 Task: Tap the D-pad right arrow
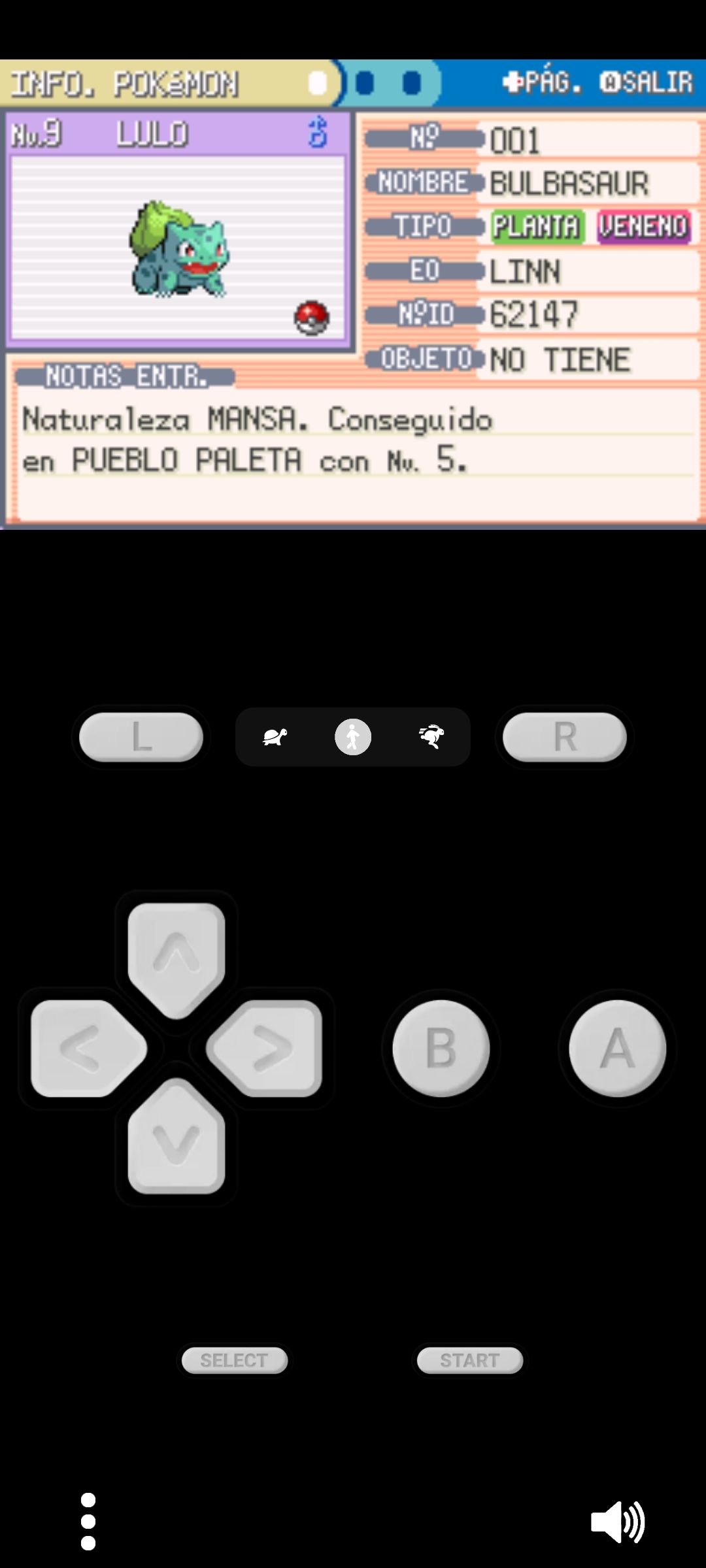coord(268,1048)
